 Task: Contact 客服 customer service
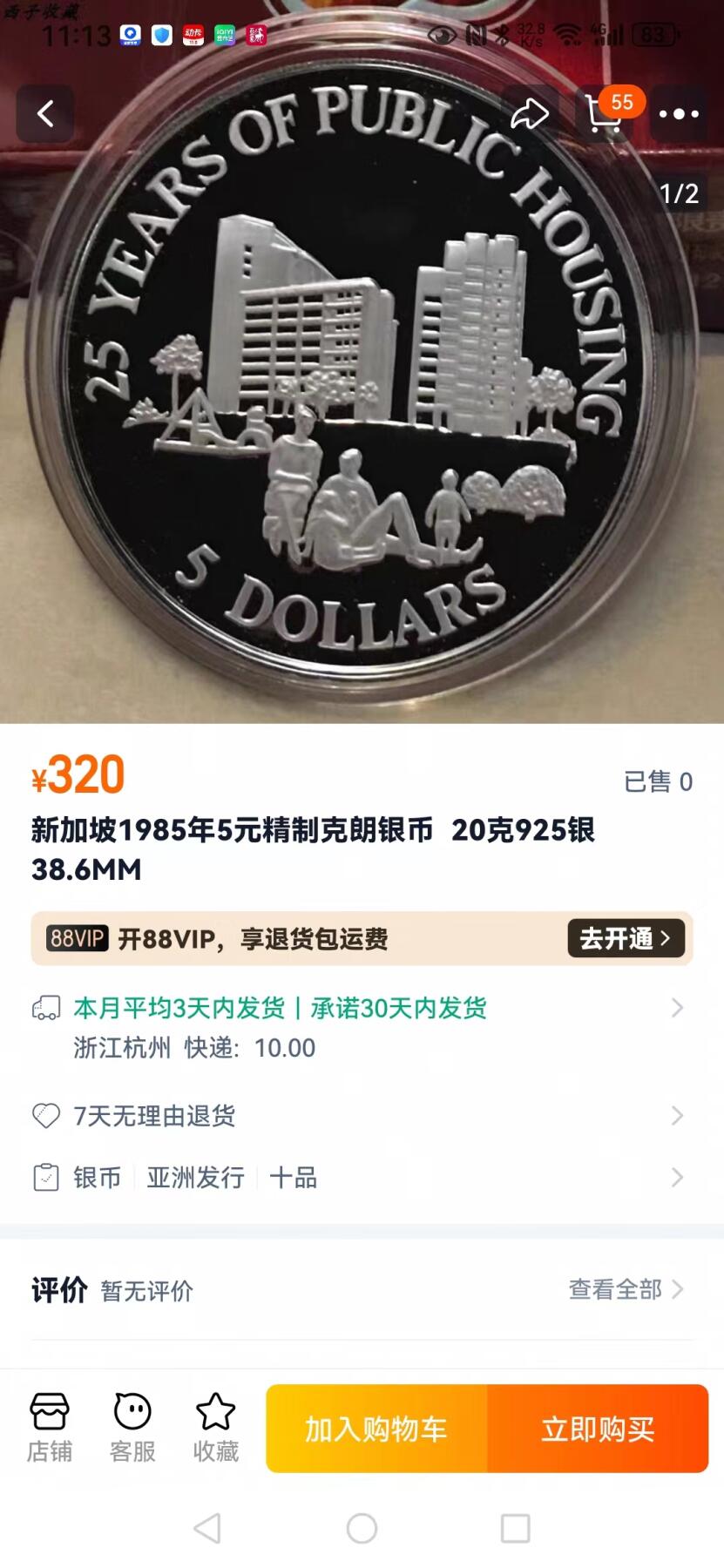(x=132, y=1428)
